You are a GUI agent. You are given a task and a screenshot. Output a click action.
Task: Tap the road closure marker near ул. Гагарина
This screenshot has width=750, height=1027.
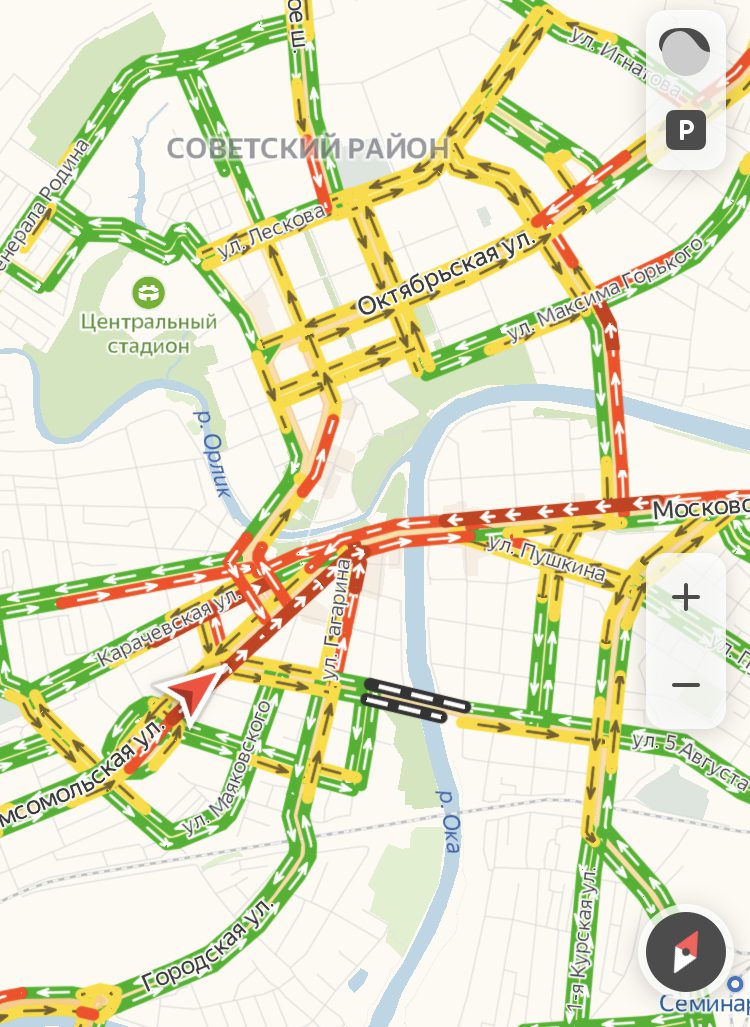(x=417, y=698)
